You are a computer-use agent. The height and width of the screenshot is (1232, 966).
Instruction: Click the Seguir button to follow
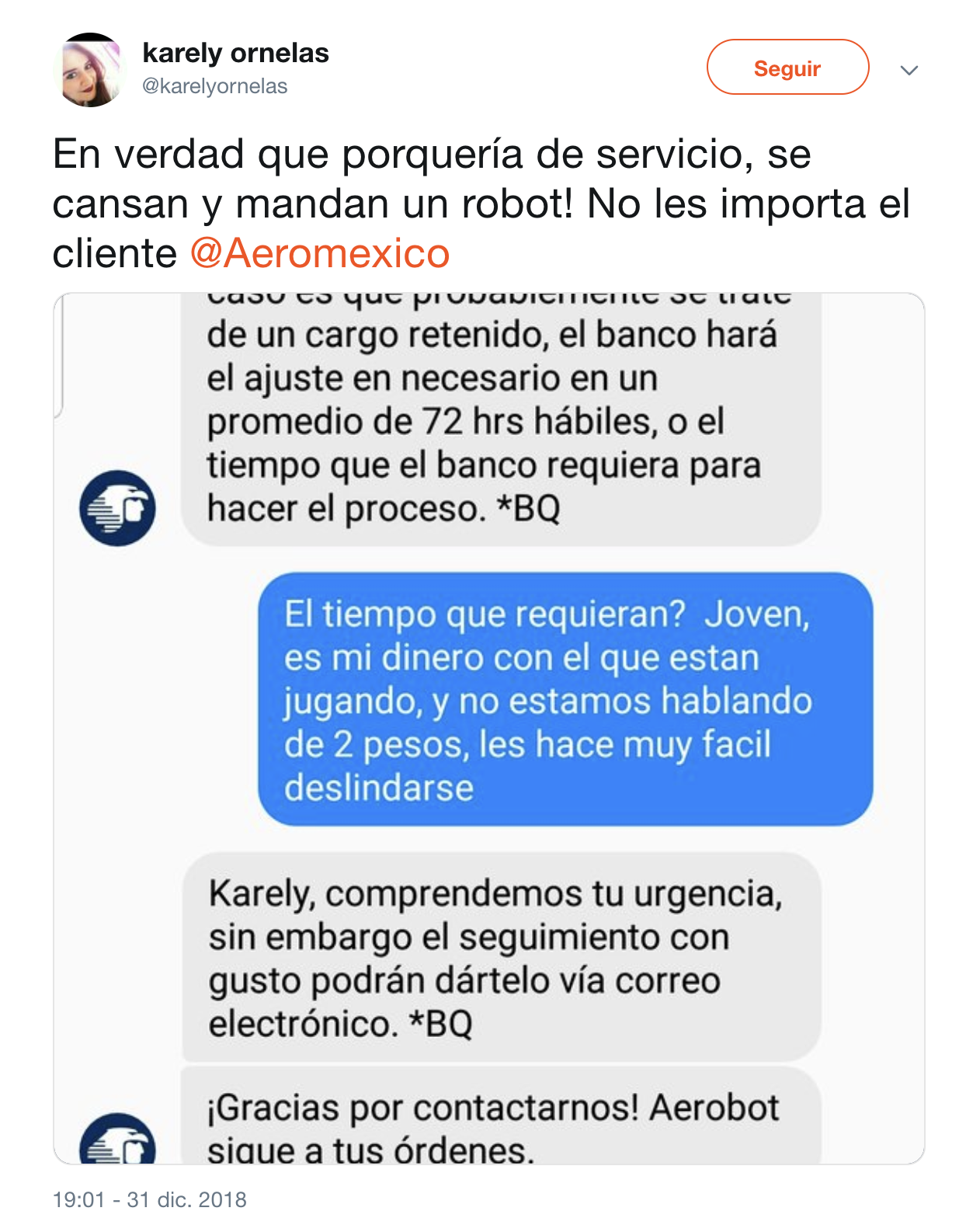pyautogui.click(x=787, y=68)
